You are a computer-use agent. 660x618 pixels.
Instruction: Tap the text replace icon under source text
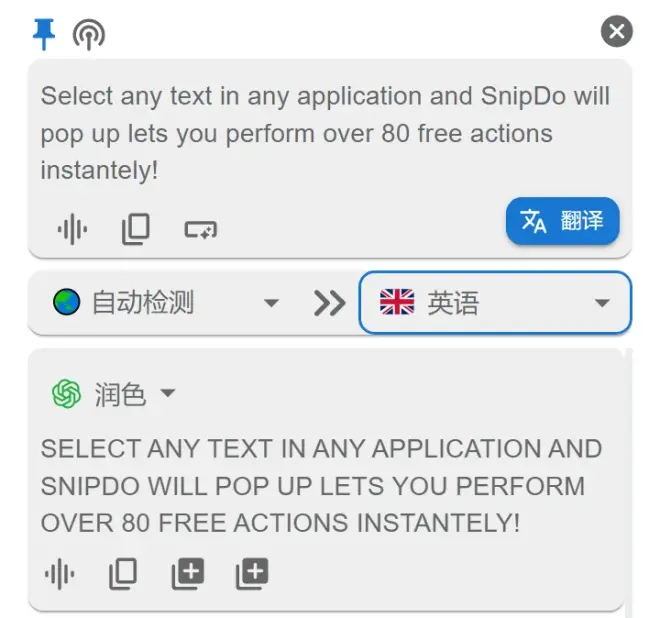point(200,230)
